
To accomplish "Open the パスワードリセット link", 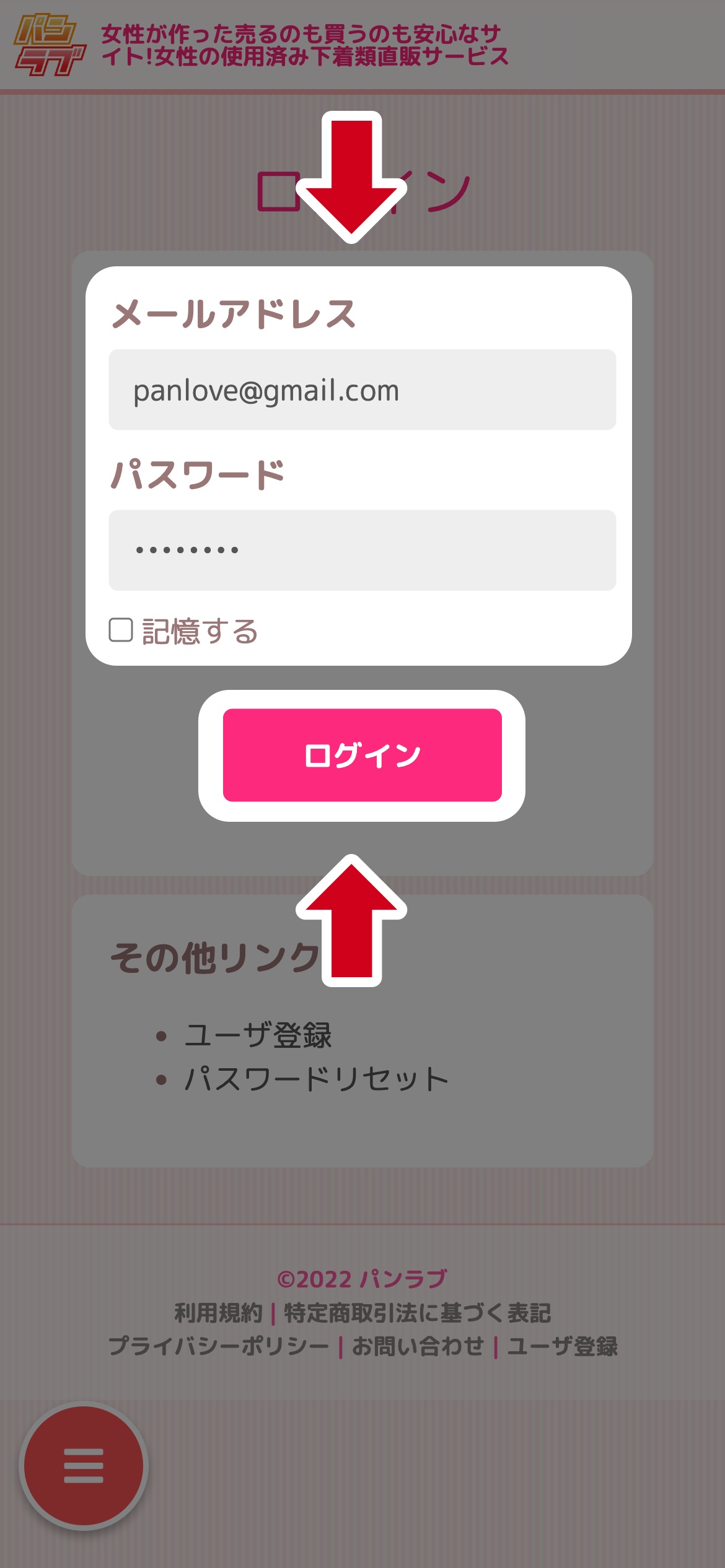I will point(316,1079).
